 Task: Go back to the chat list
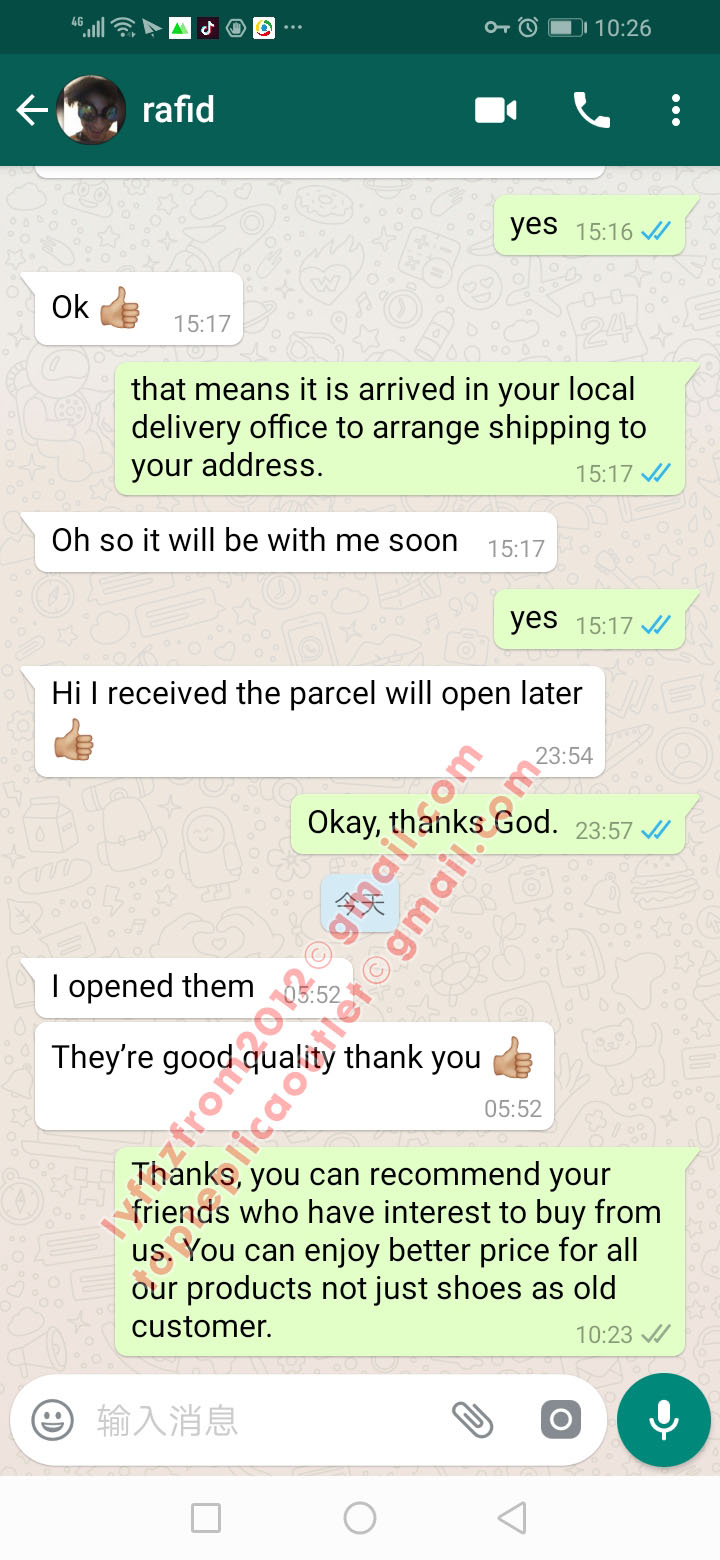coord(32,110)
